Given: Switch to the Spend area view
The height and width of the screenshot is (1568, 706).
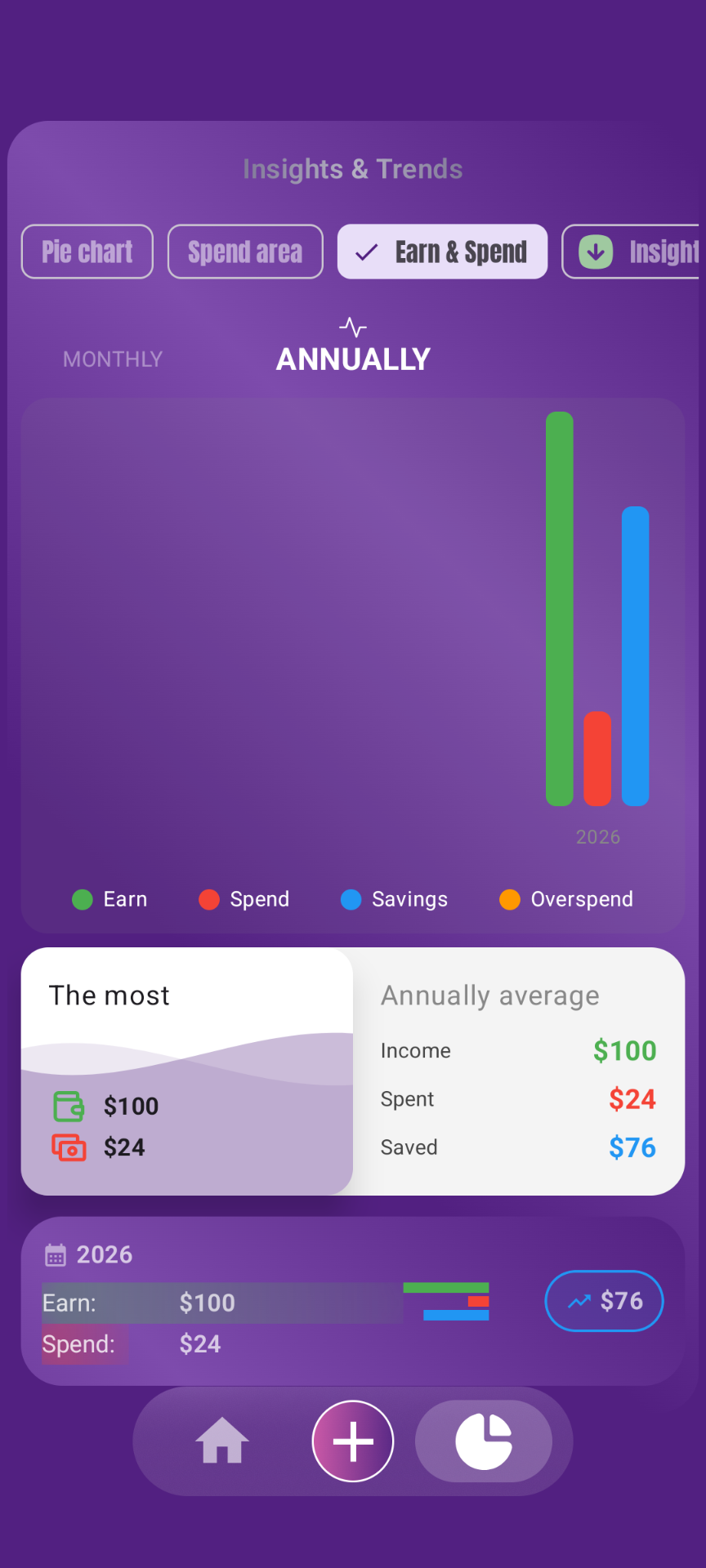Looking at the screenshot, I should pyautogui.click(x=244, y=252).
